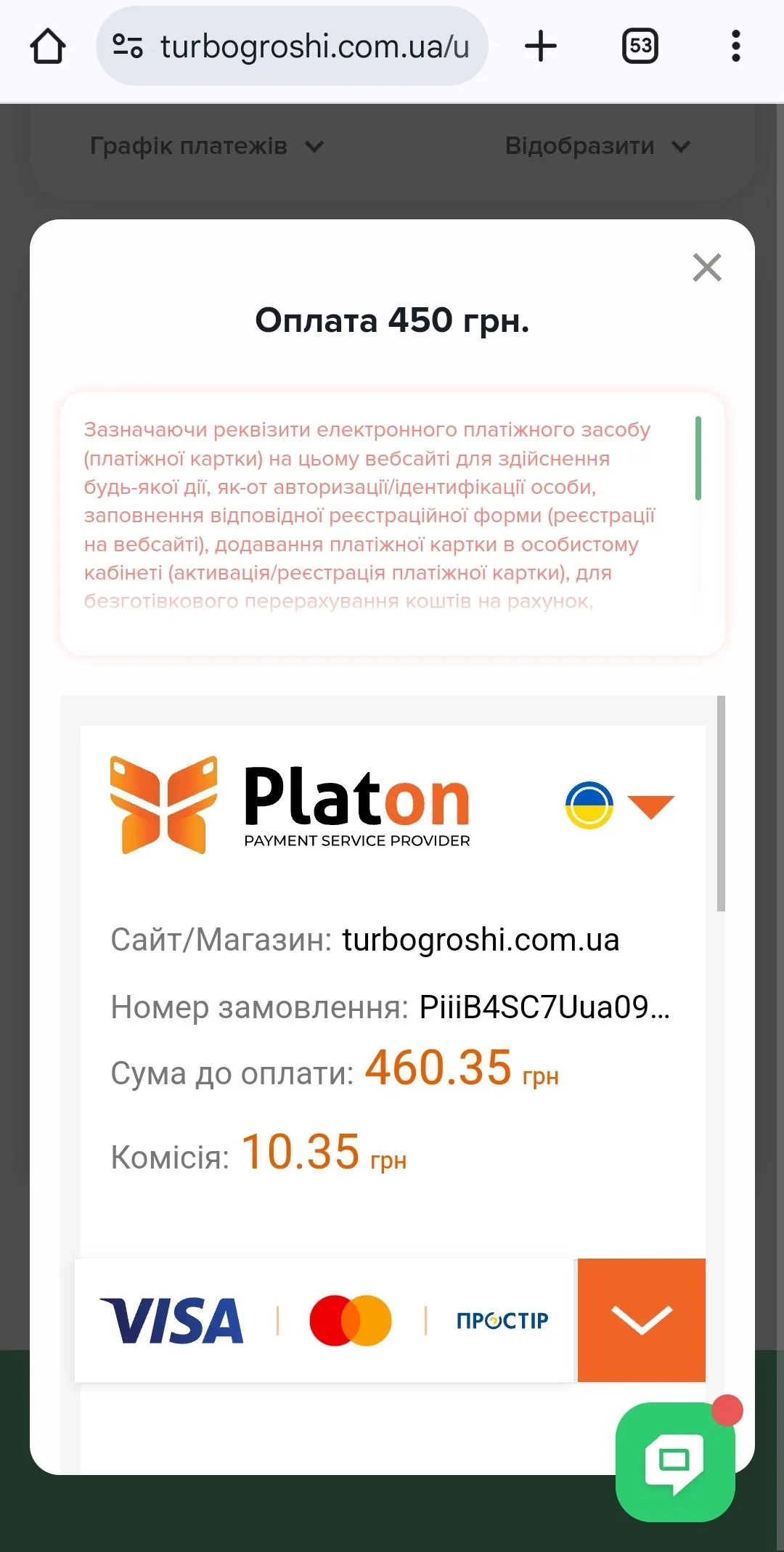Expand the card payment methods section
The width and height of the screenshot is (784, 1552).
[641, 1320]
